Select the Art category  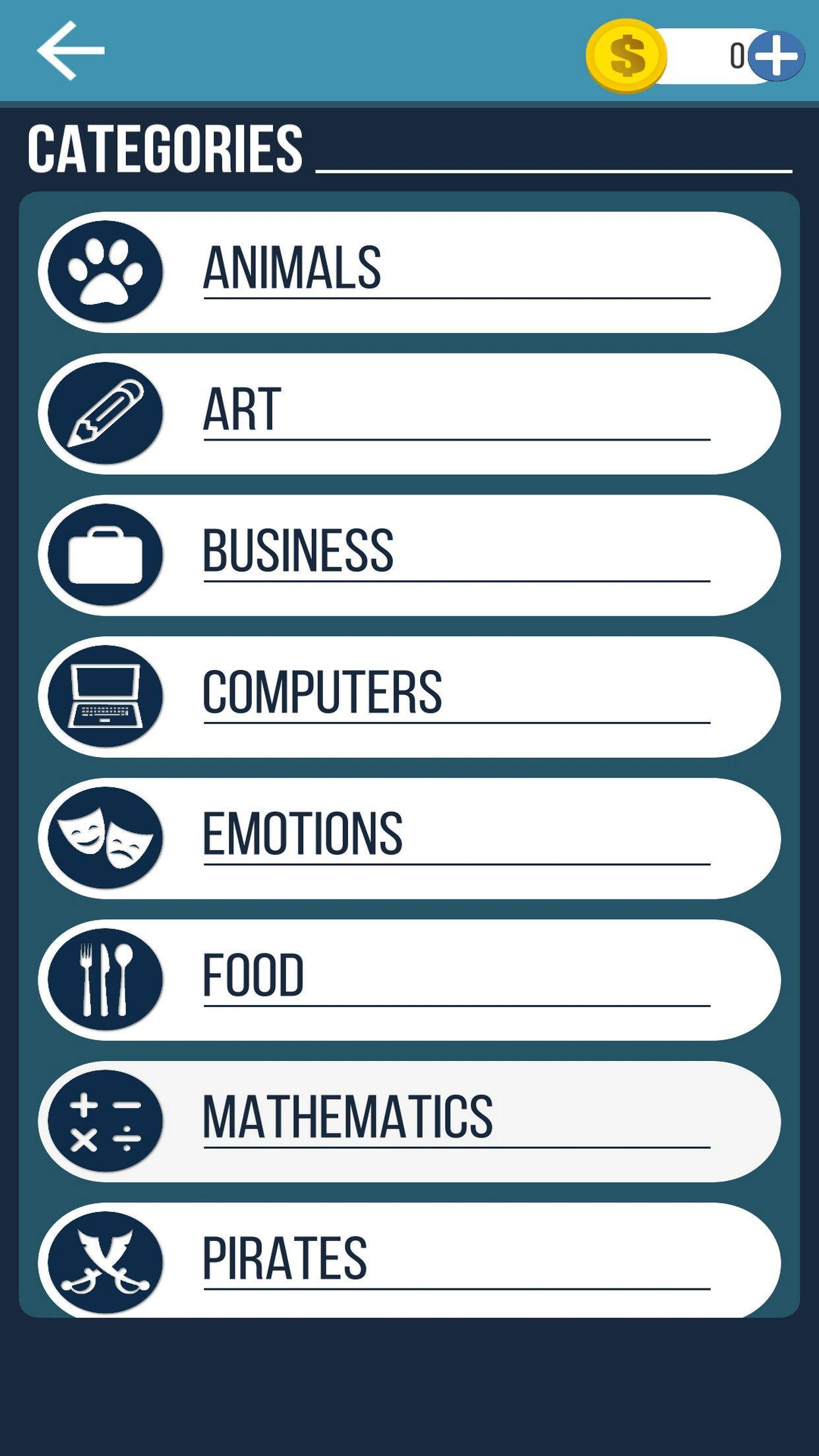pos(409,414)
